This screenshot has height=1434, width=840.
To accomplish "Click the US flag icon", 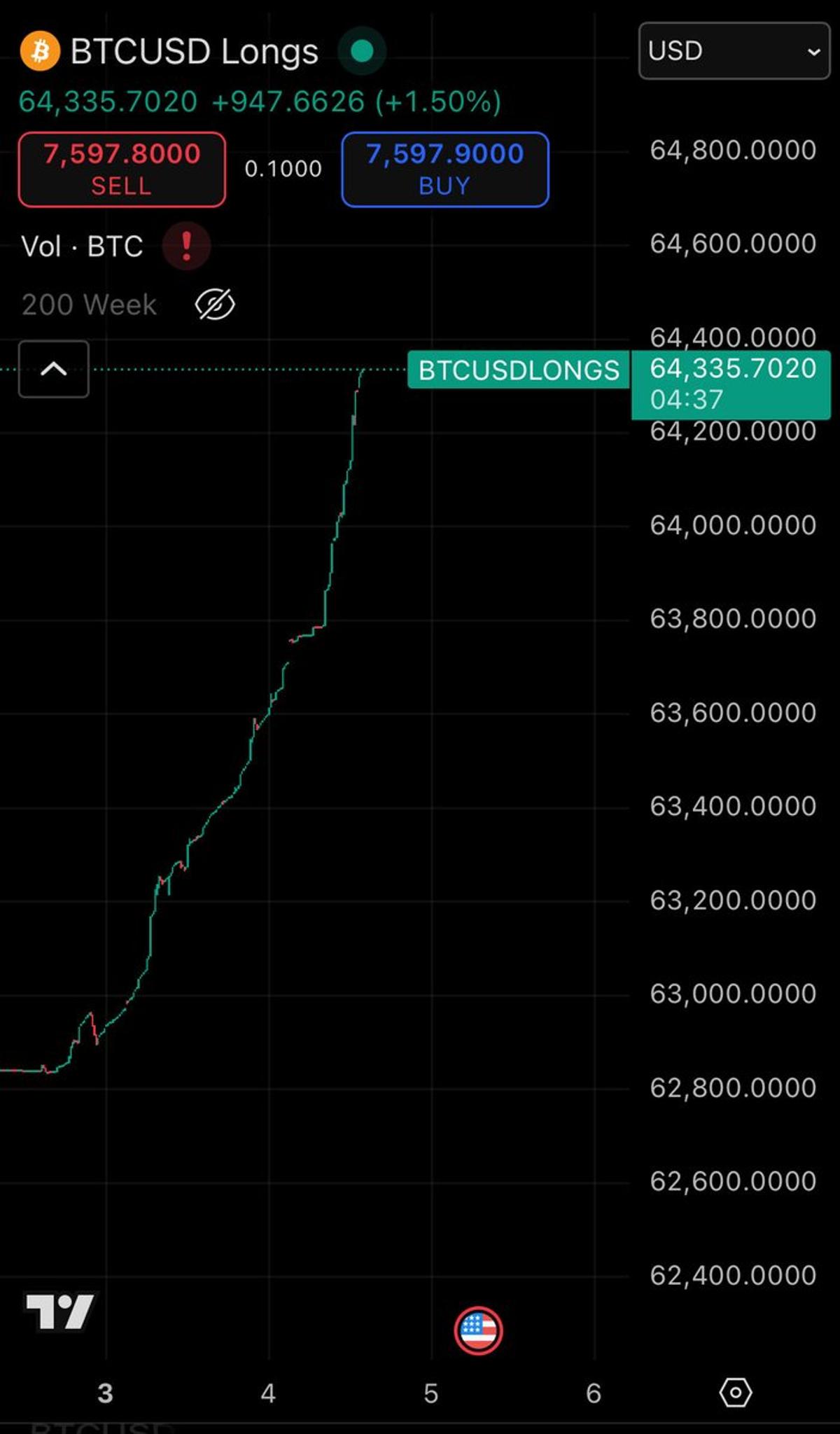I will pos(478,1330).
